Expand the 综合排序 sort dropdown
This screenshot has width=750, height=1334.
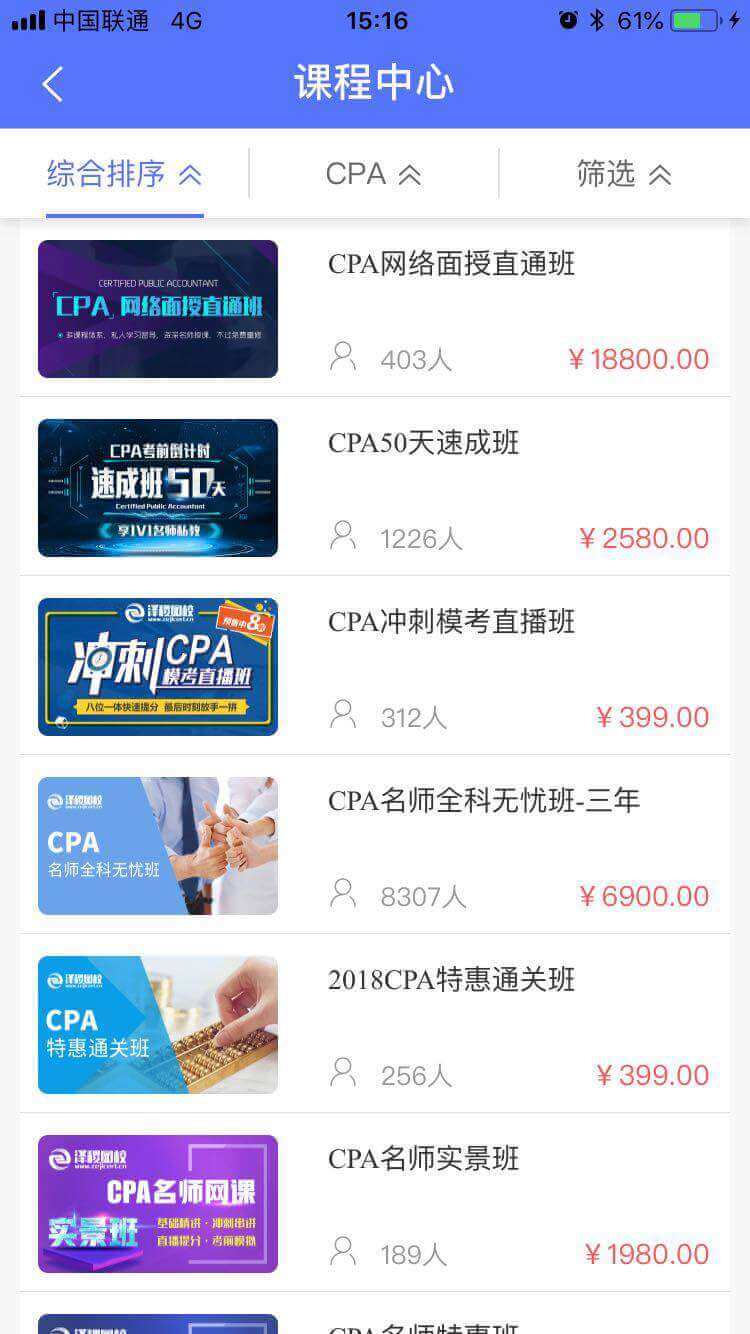coord(125,174)
